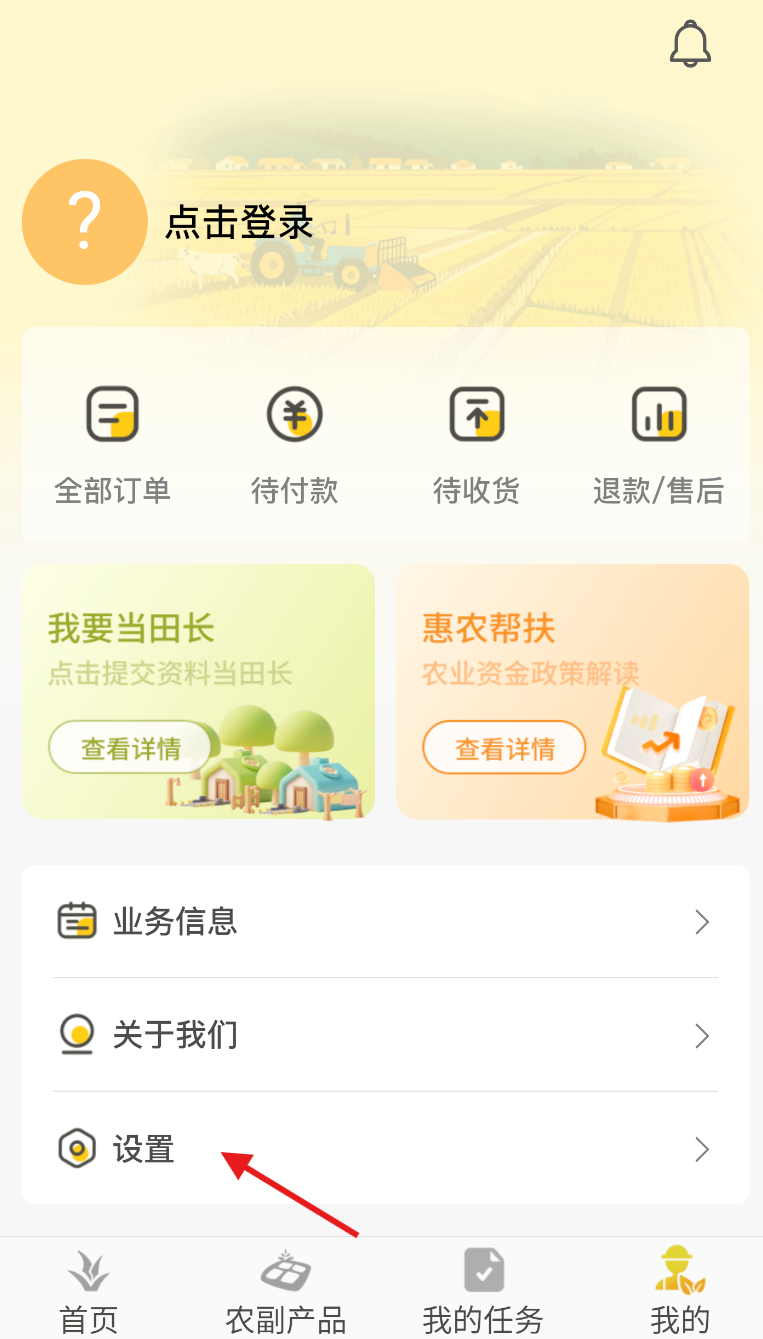
Task: Open the notifications bell
Action: coord(690,44)
